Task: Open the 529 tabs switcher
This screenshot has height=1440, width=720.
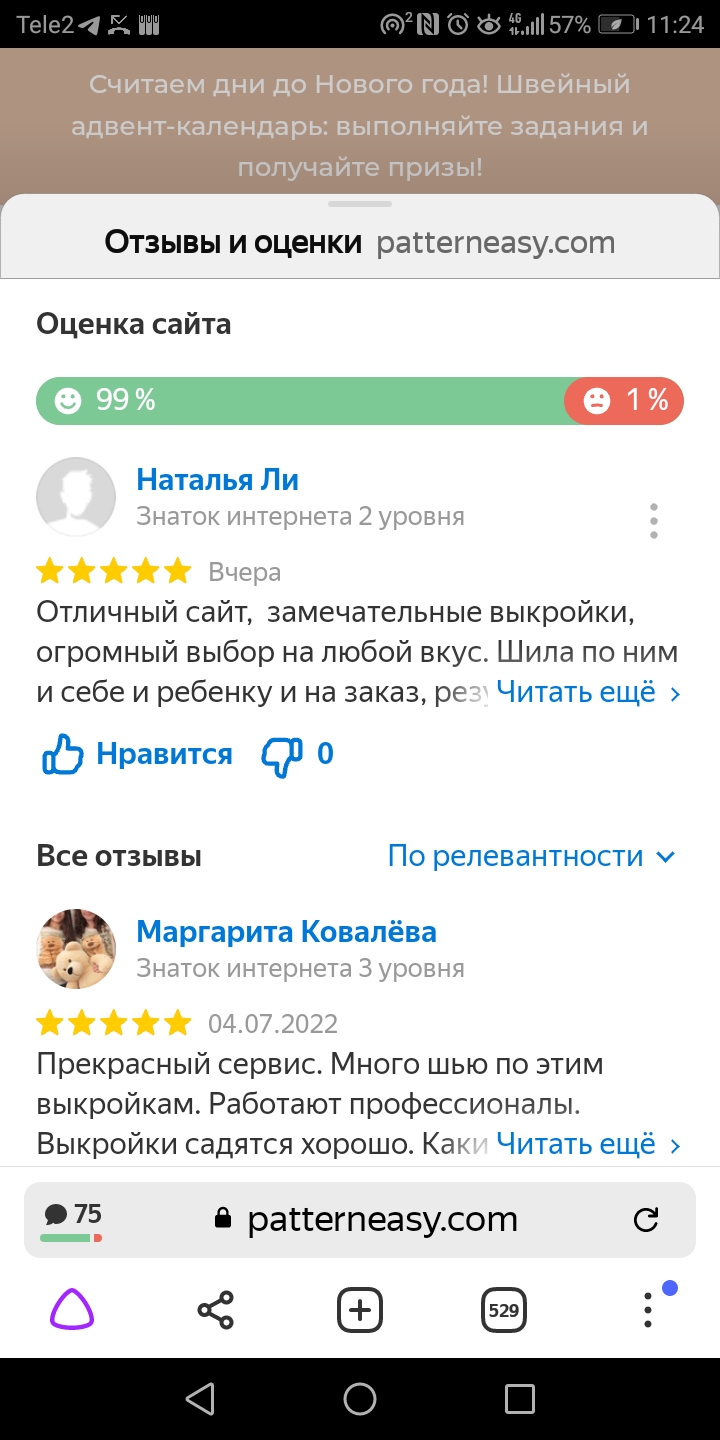Action: click(504, 1309)
